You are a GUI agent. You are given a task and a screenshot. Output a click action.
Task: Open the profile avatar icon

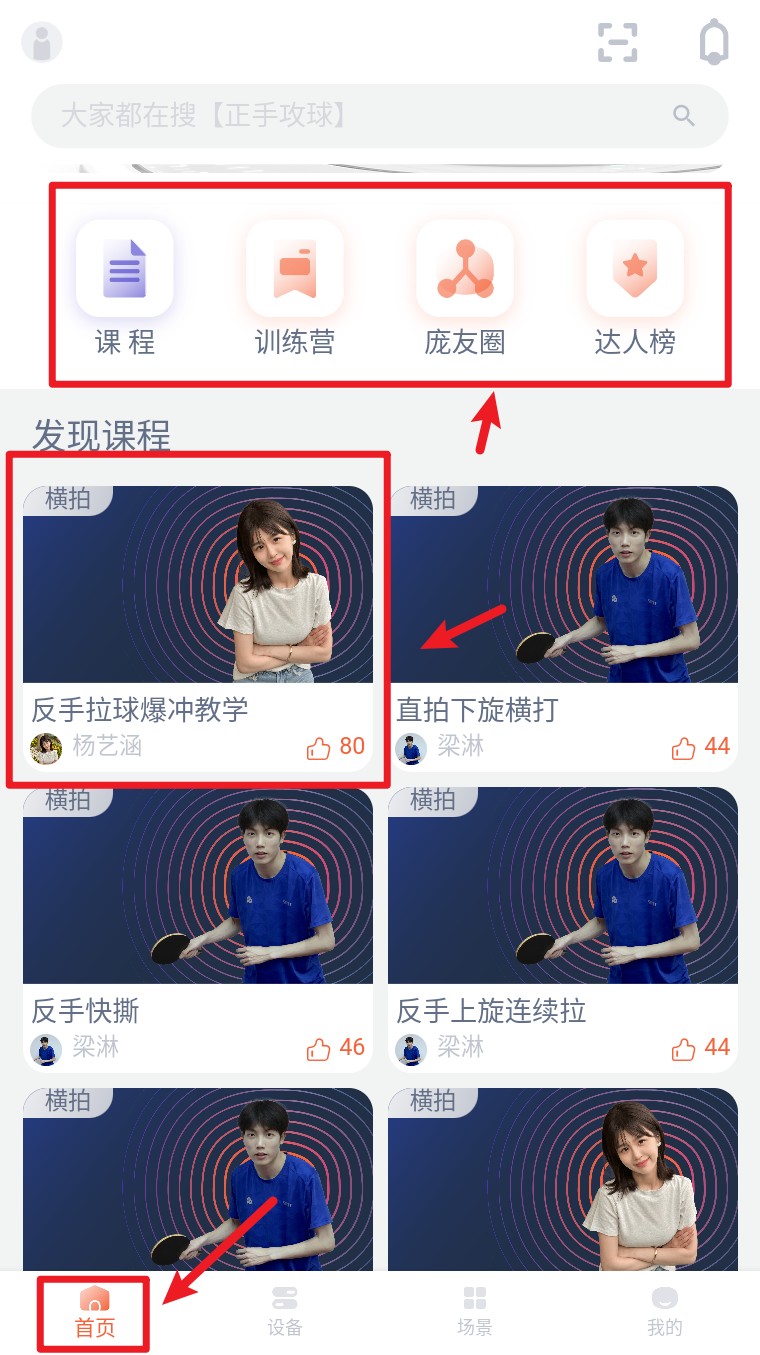point(42,42)
